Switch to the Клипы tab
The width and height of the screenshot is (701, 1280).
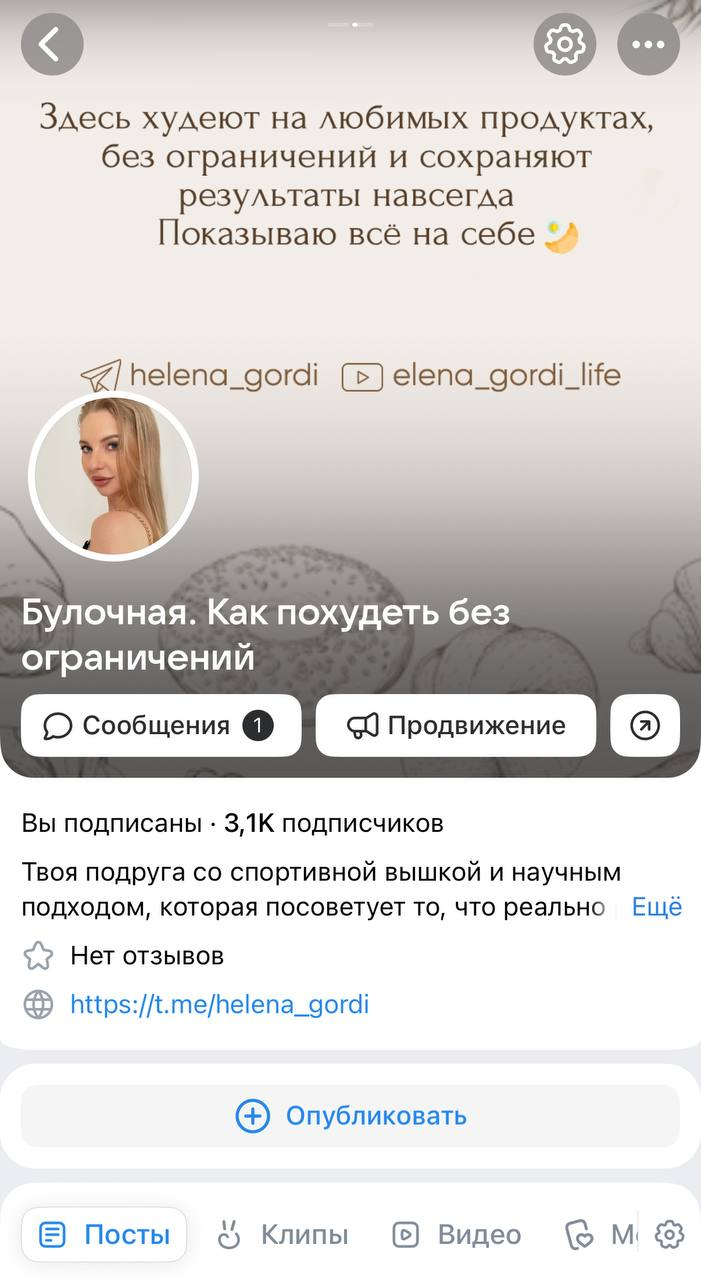coord(284,1235)
